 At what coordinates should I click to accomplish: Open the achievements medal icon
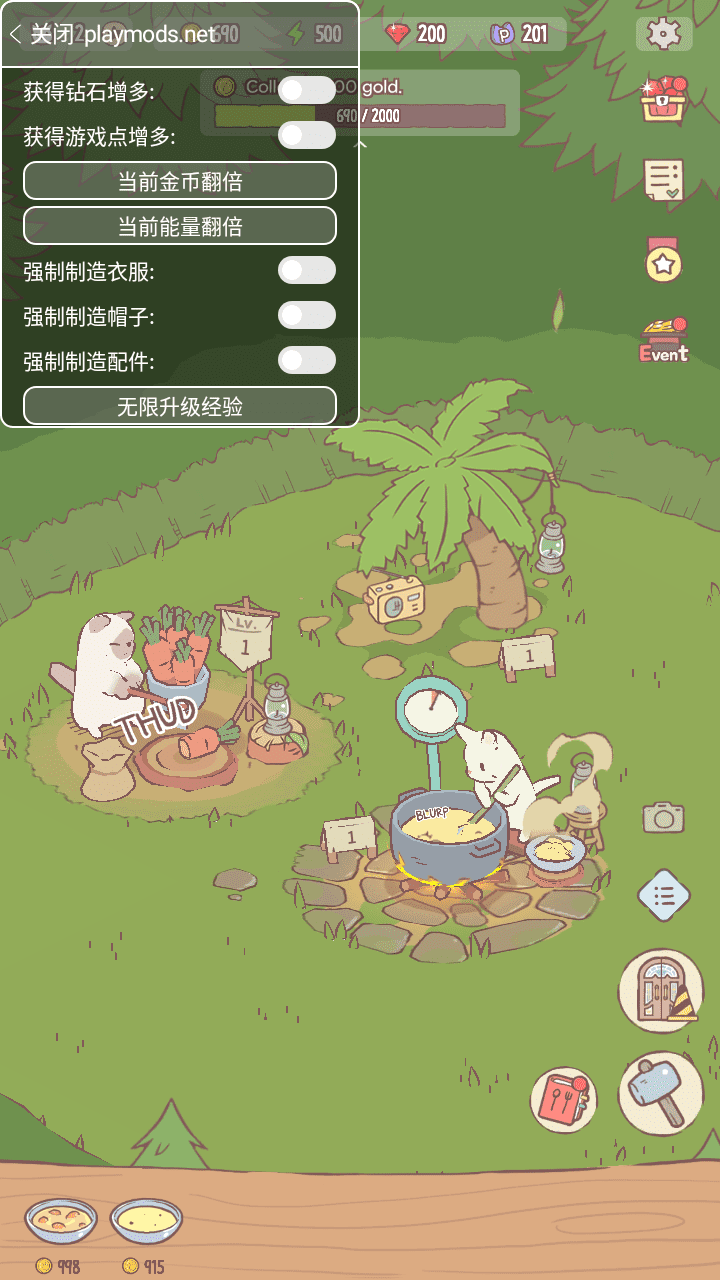663,262
